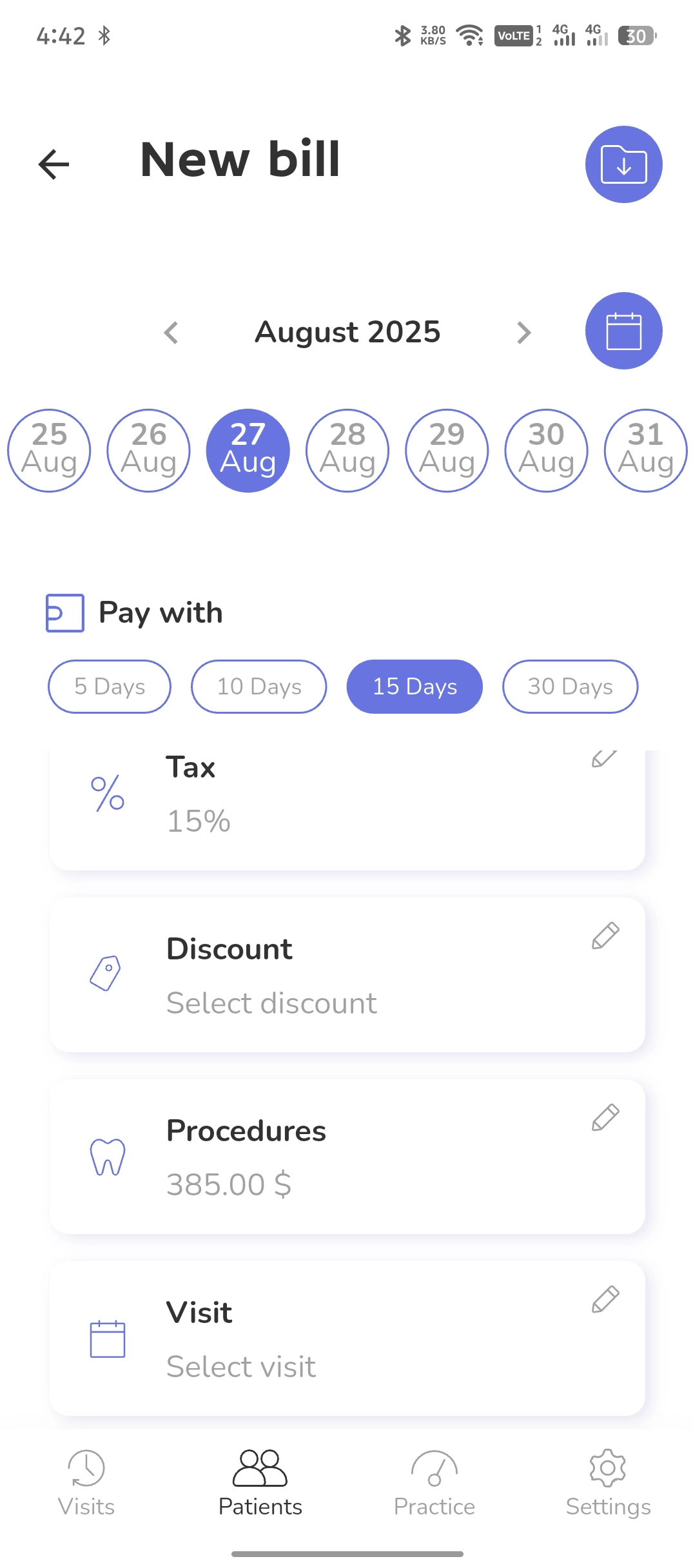Switch to the Visits tab
693x1568 pixels.
click(86, 1483)
